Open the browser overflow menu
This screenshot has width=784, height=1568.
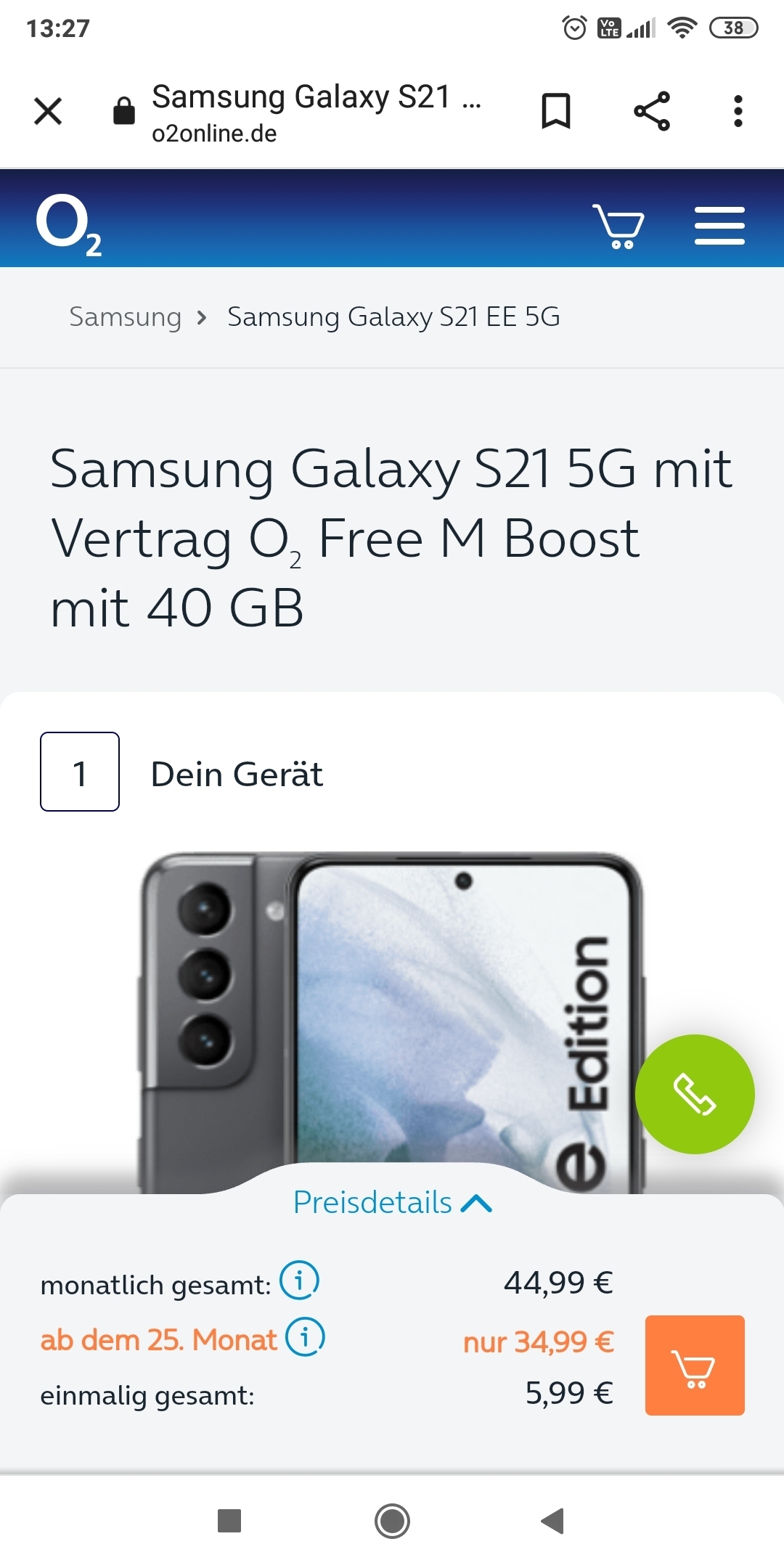738,111
